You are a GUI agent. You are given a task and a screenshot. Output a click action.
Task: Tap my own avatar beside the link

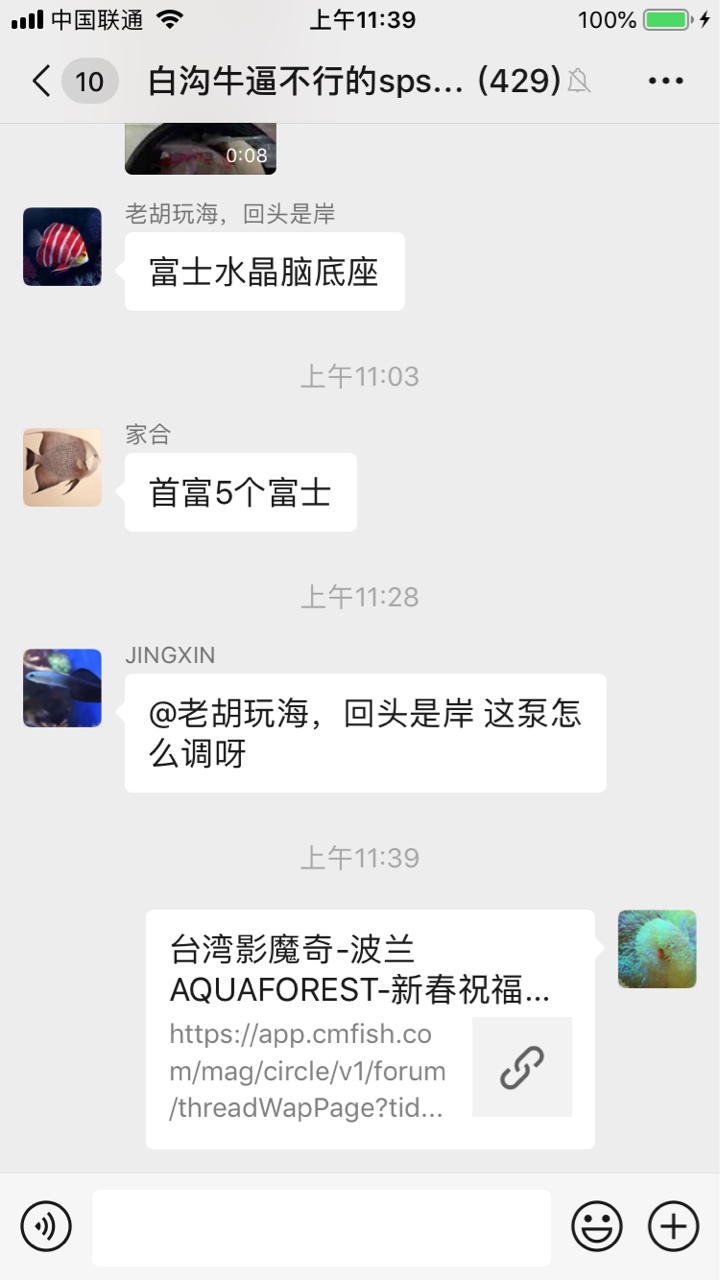pyautogui.click(x=657, y=949)
